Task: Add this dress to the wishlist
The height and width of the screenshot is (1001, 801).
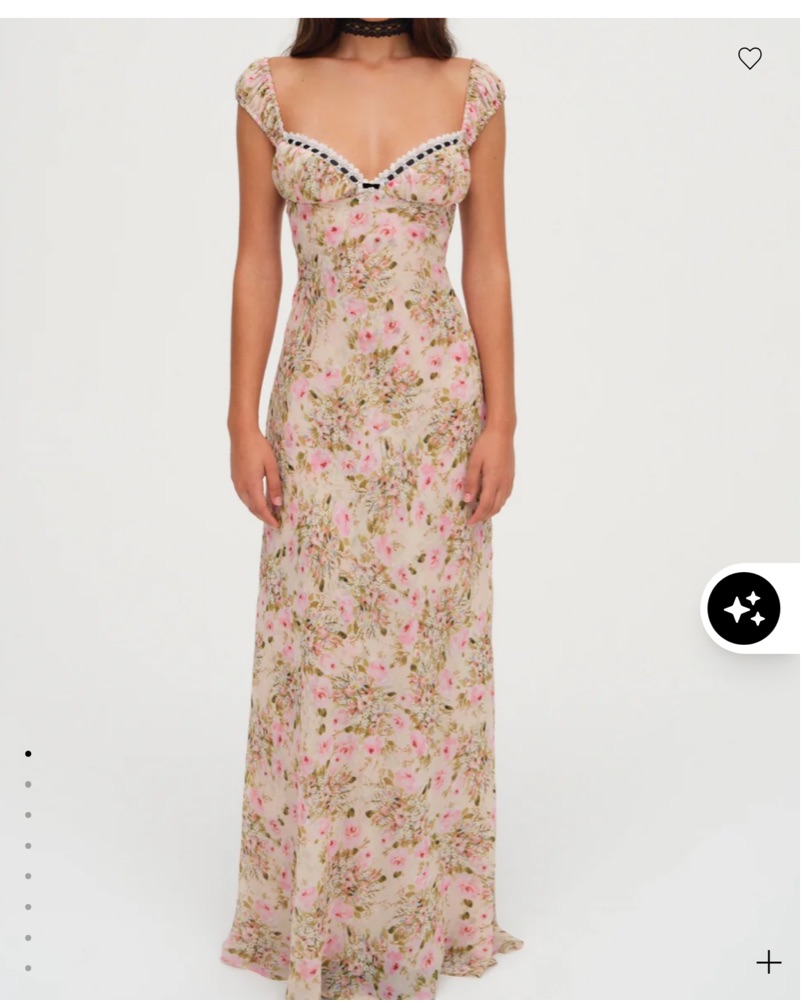Action: pos(750,59)
